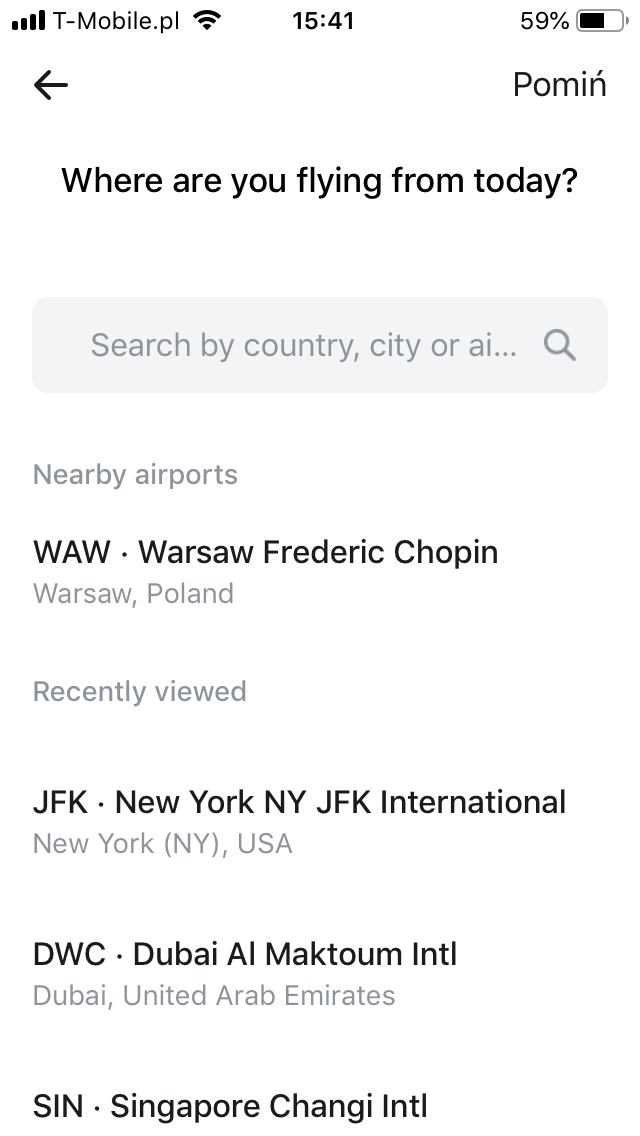Viewport: 640px width, 1136px height.
Task: Pick DWC Dubai Al Maktoum Intl
Action: pos(320,974)
